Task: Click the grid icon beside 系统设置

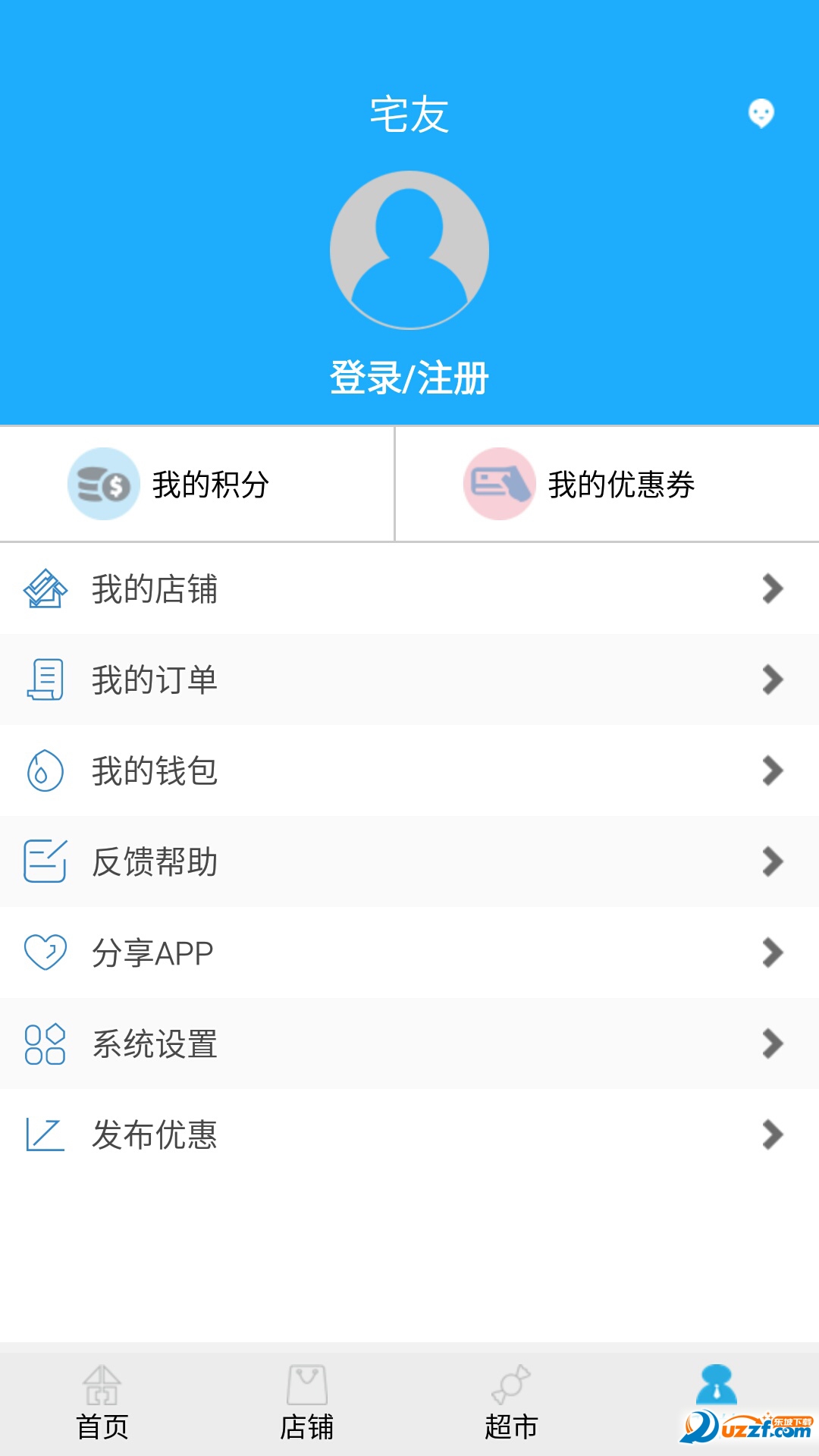Action: tap(45, 1044)
